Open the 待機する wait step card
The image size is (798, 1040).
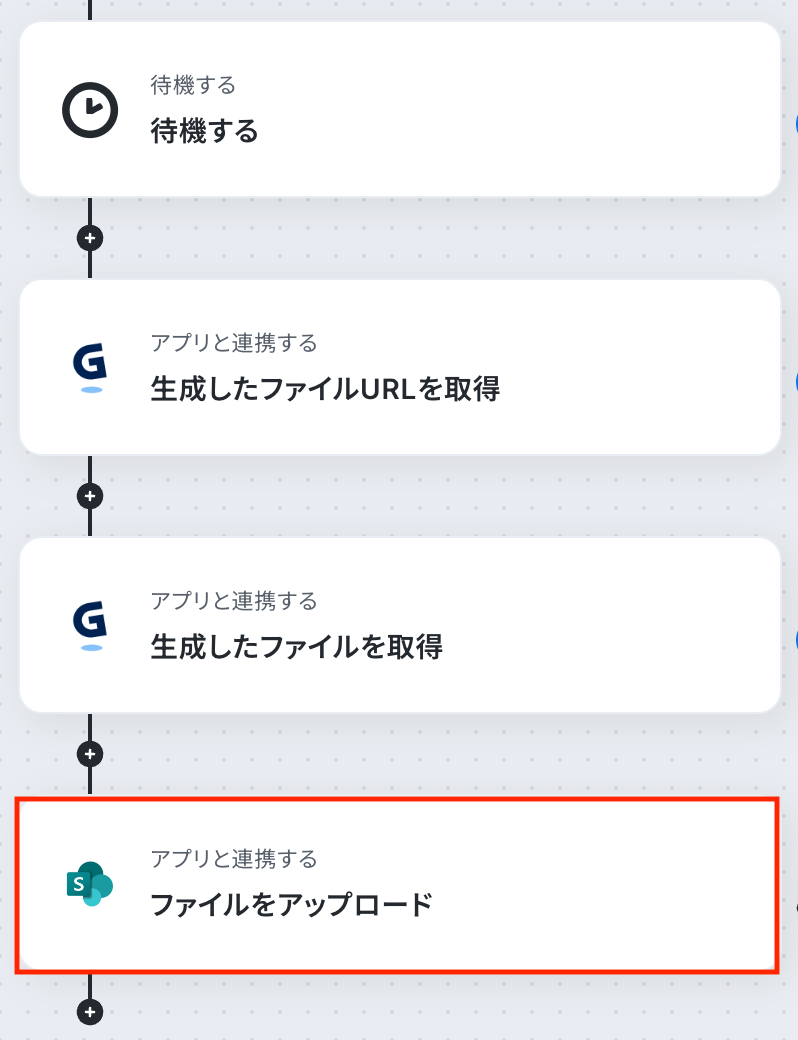coord(400,109)
